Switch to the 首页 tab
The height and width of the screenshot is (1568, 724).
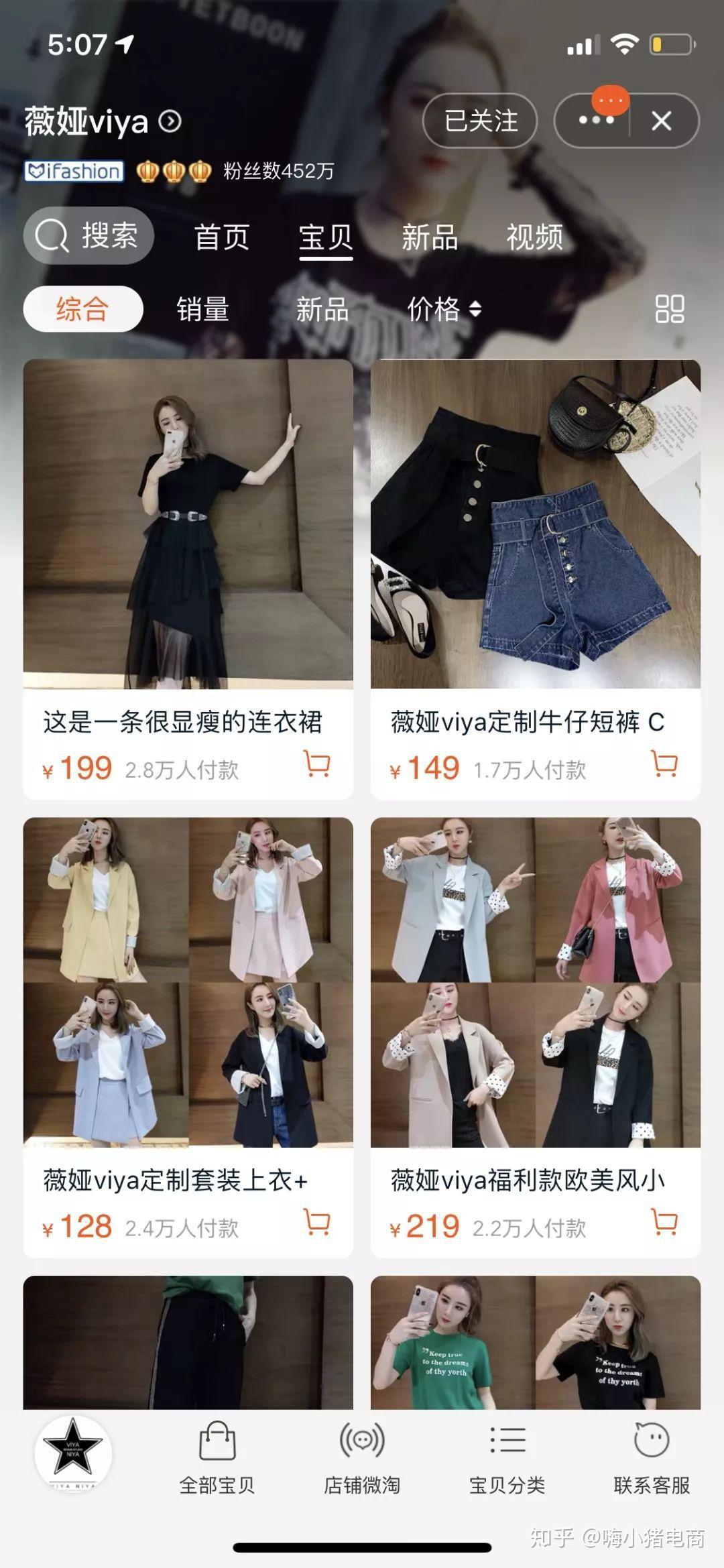pos(222,237)
